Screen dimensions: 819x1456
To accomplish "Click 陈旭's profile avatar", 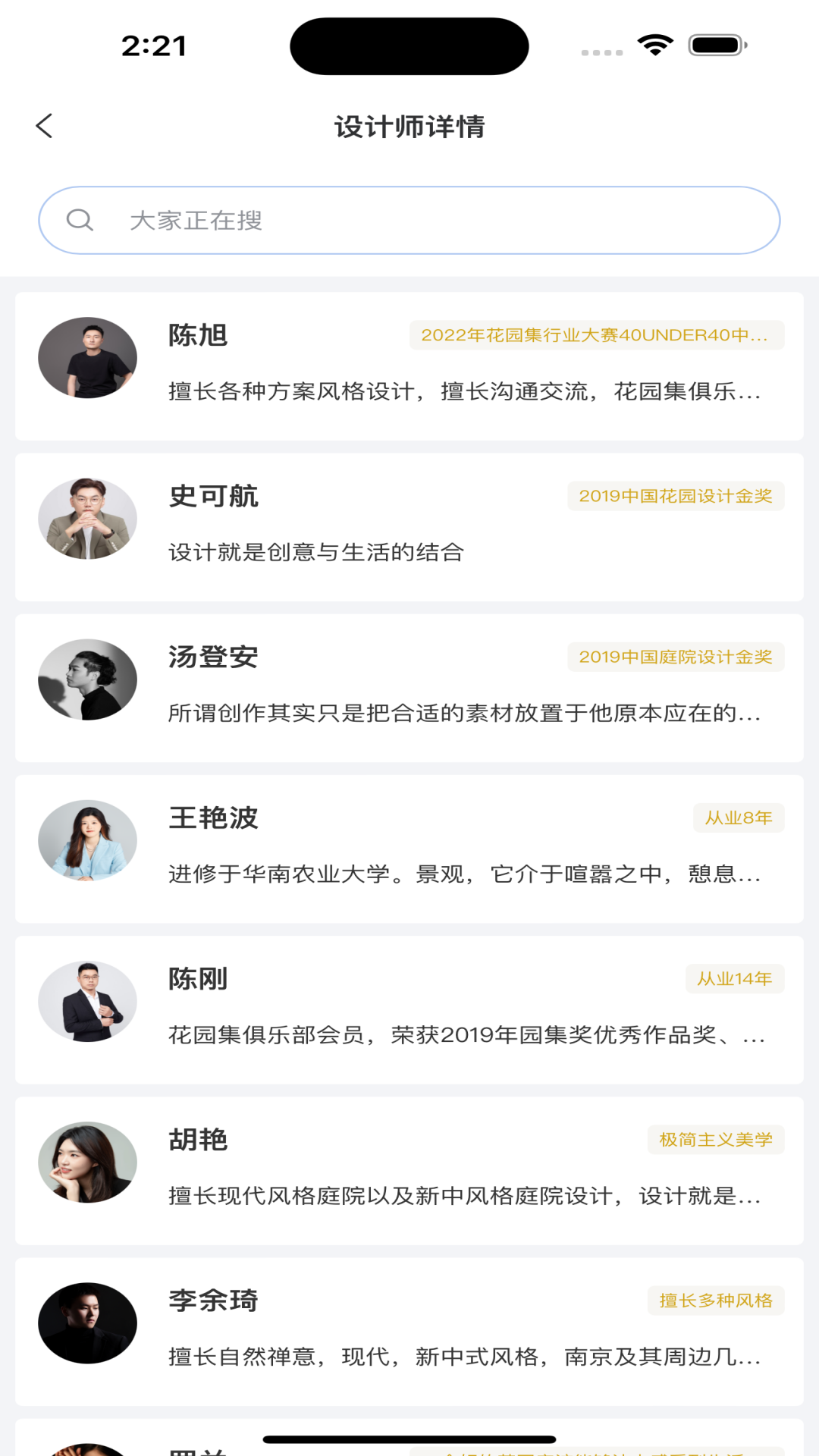I will (x=87, y=357).
